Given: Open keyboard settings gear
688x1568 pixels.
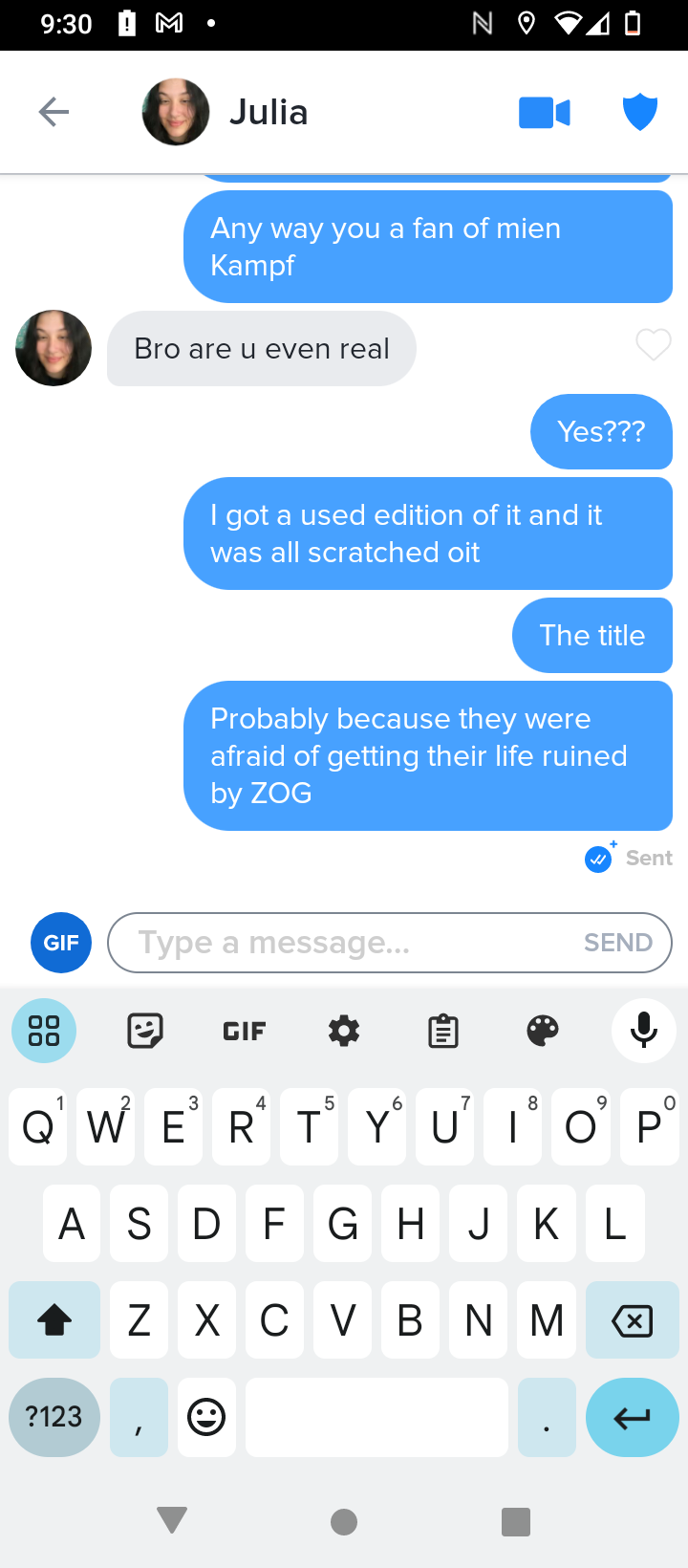Looking at the screenshot, I should pos(344,1031).
